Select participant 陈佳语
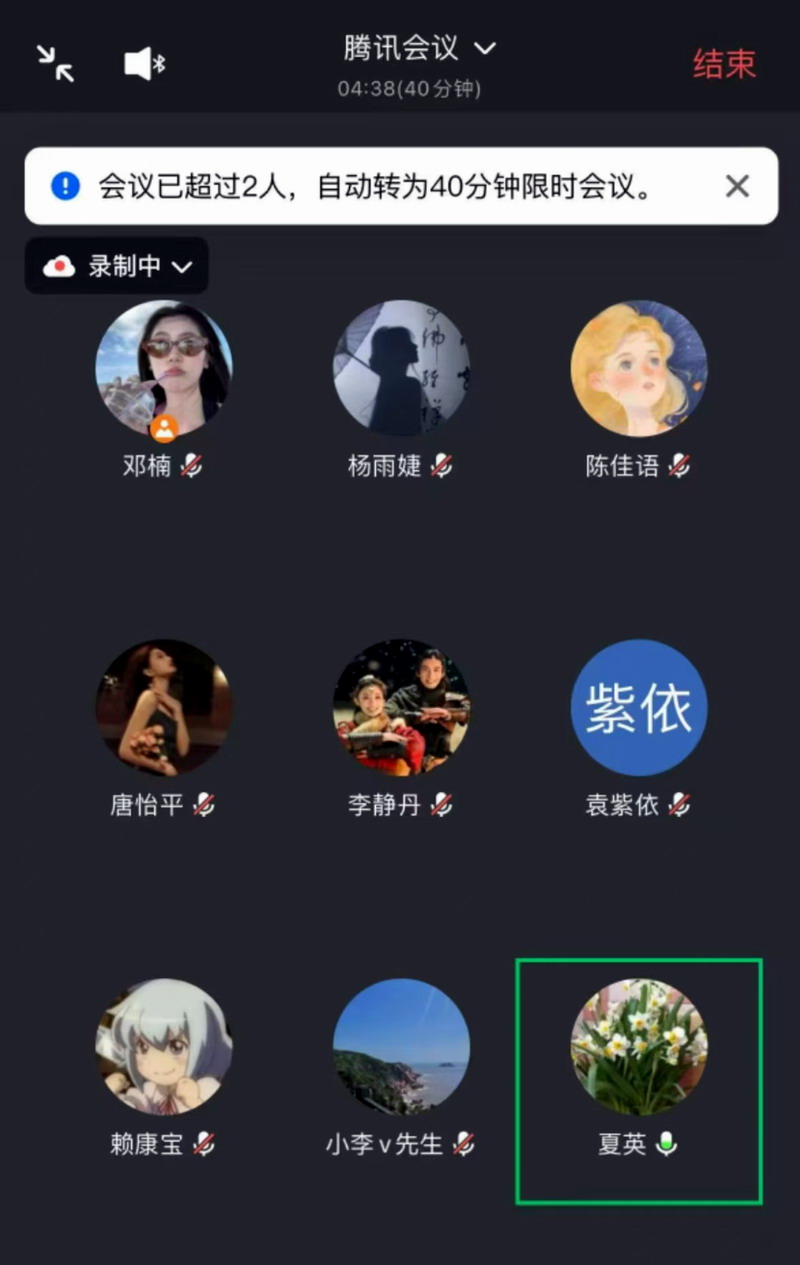The height and width of the screenshot is (1265, 800). click(x=639, y=369)
